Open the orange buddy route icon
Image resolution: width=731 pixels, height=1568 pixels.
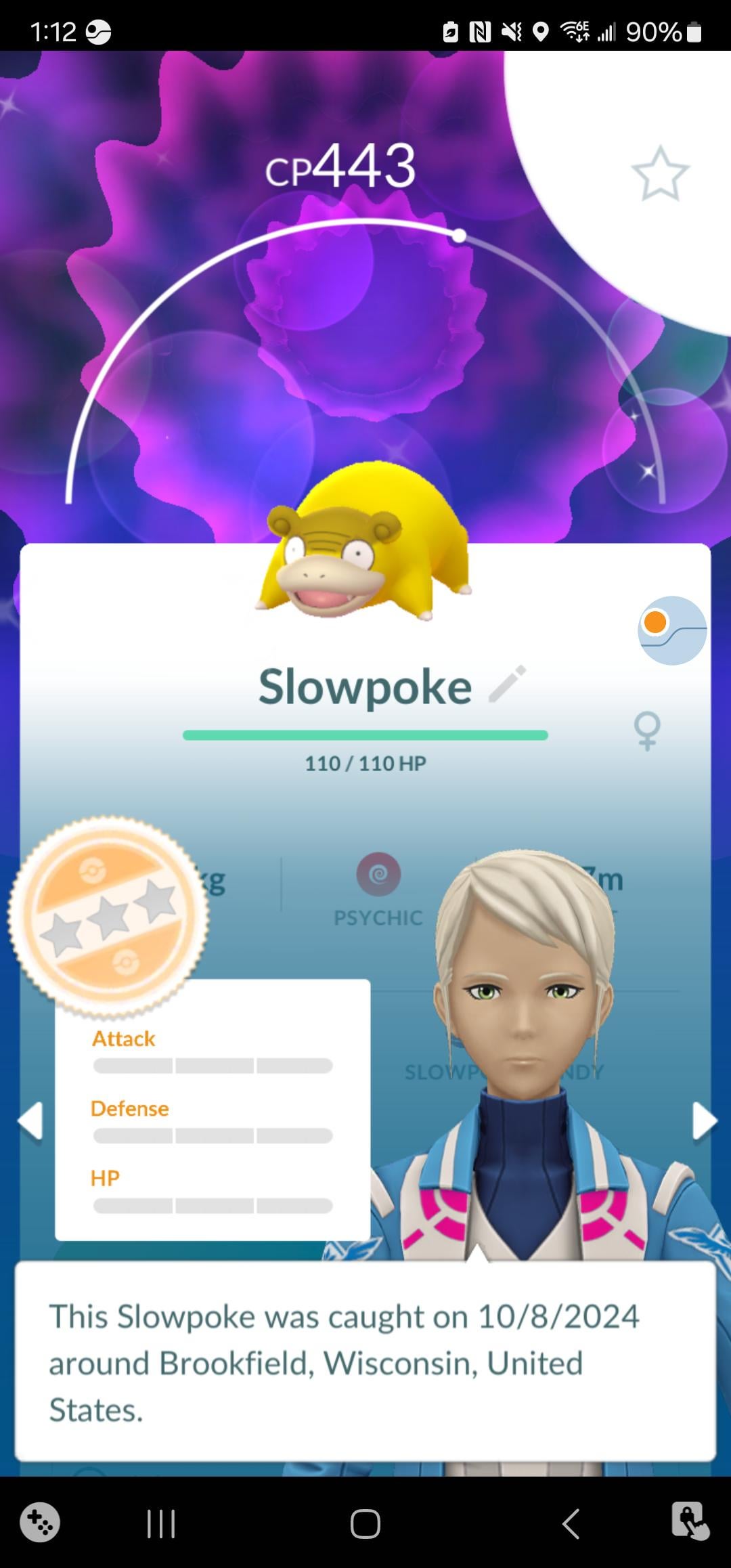(671, 630)
